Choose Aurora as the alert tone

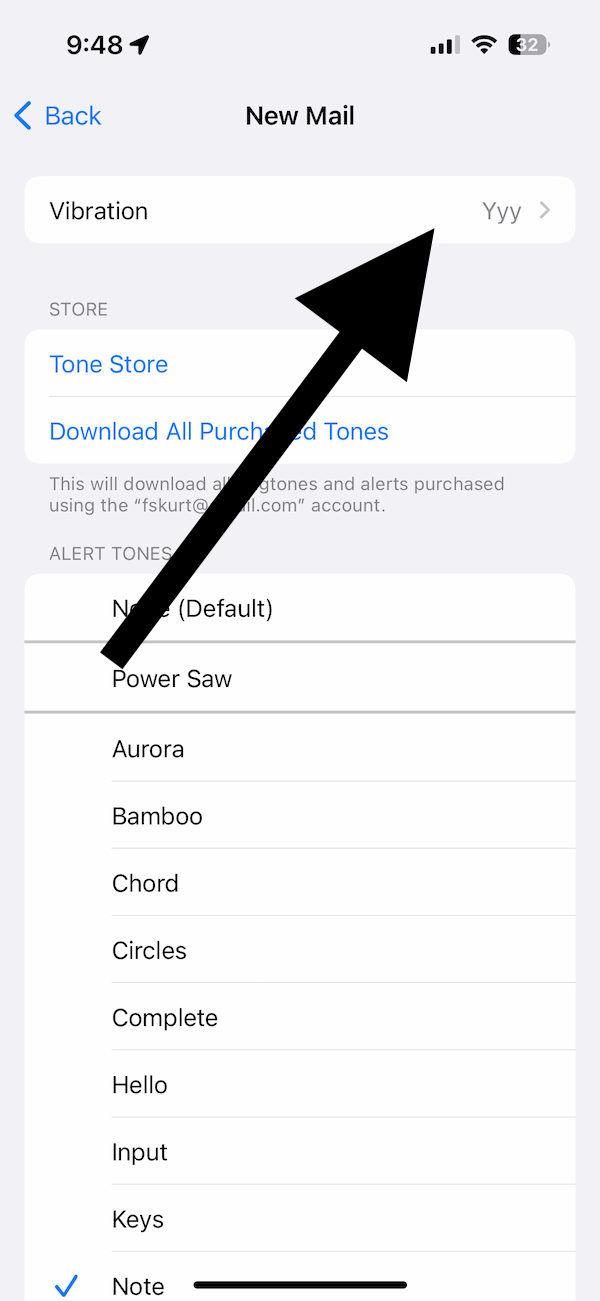click(300, 748)
